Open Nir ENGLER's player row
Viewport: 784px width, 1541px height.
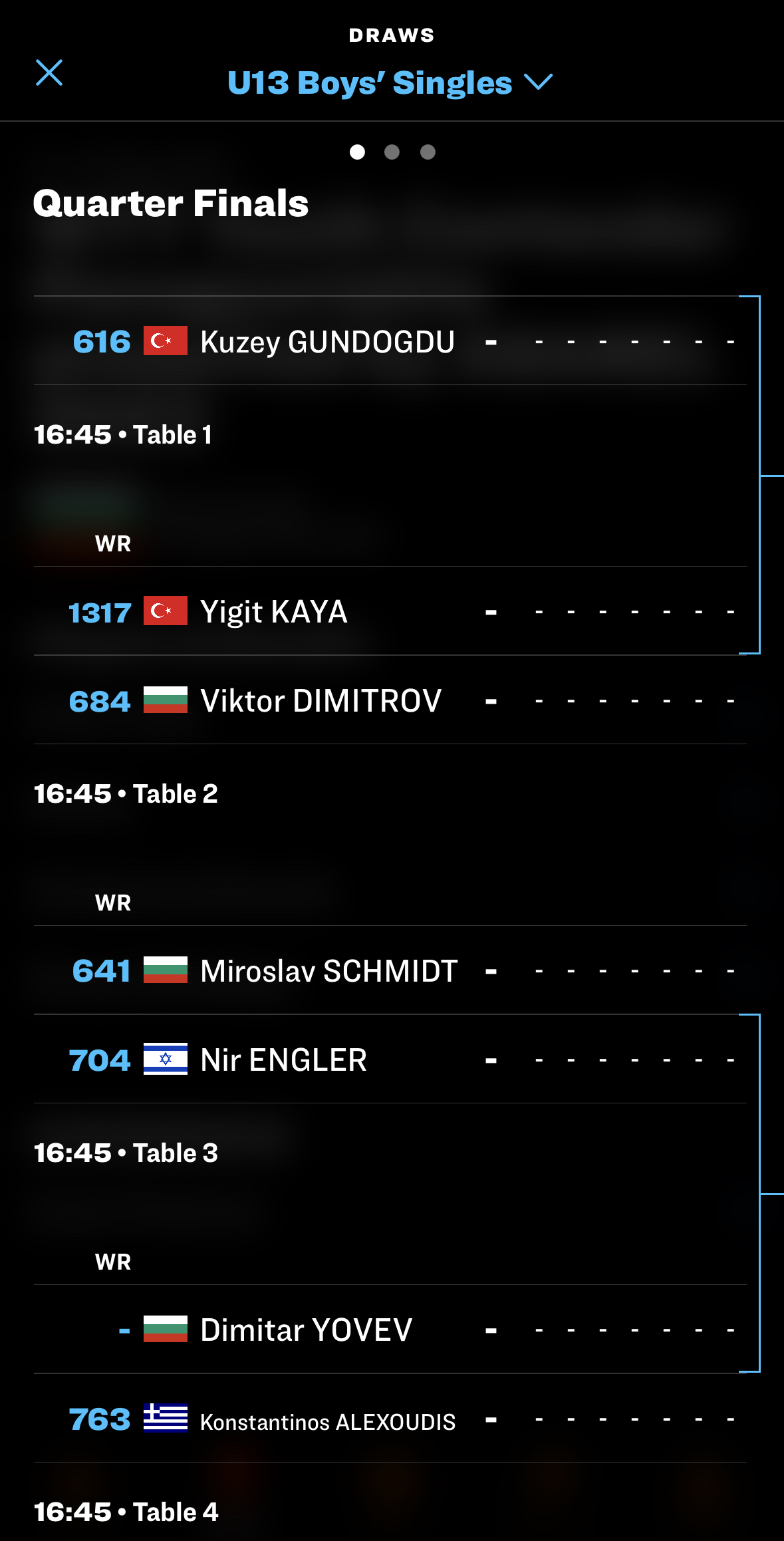(390, 1059)
